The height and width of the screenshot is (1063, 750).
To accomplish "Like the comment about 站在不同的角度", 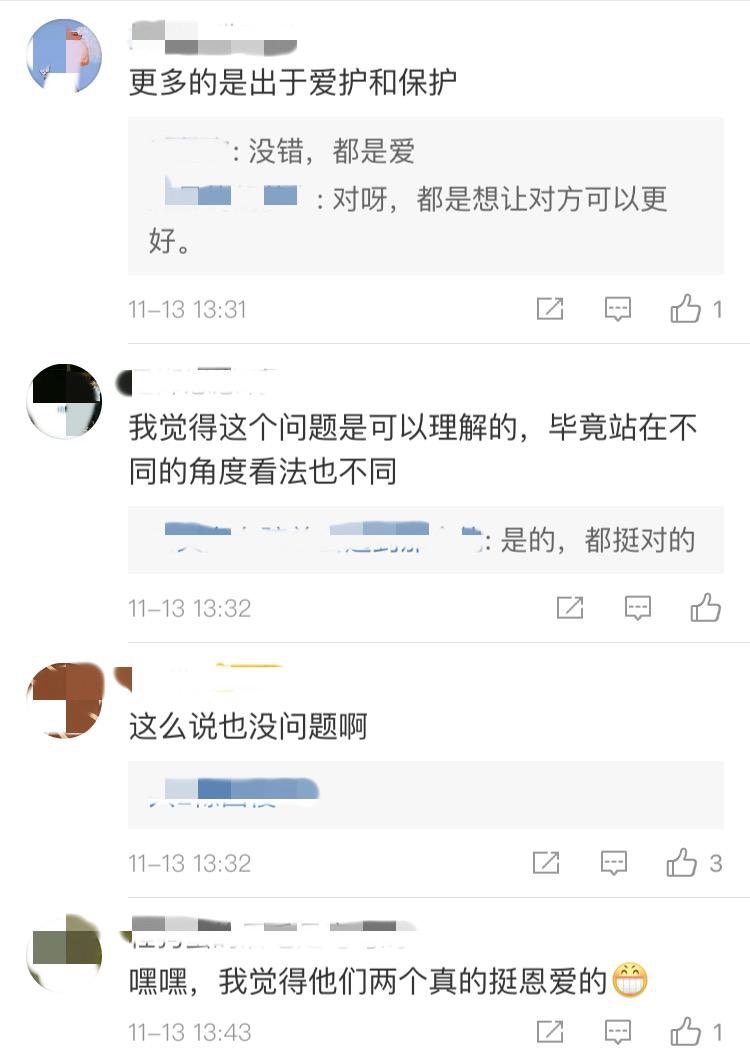I will [x=706, y=607].
